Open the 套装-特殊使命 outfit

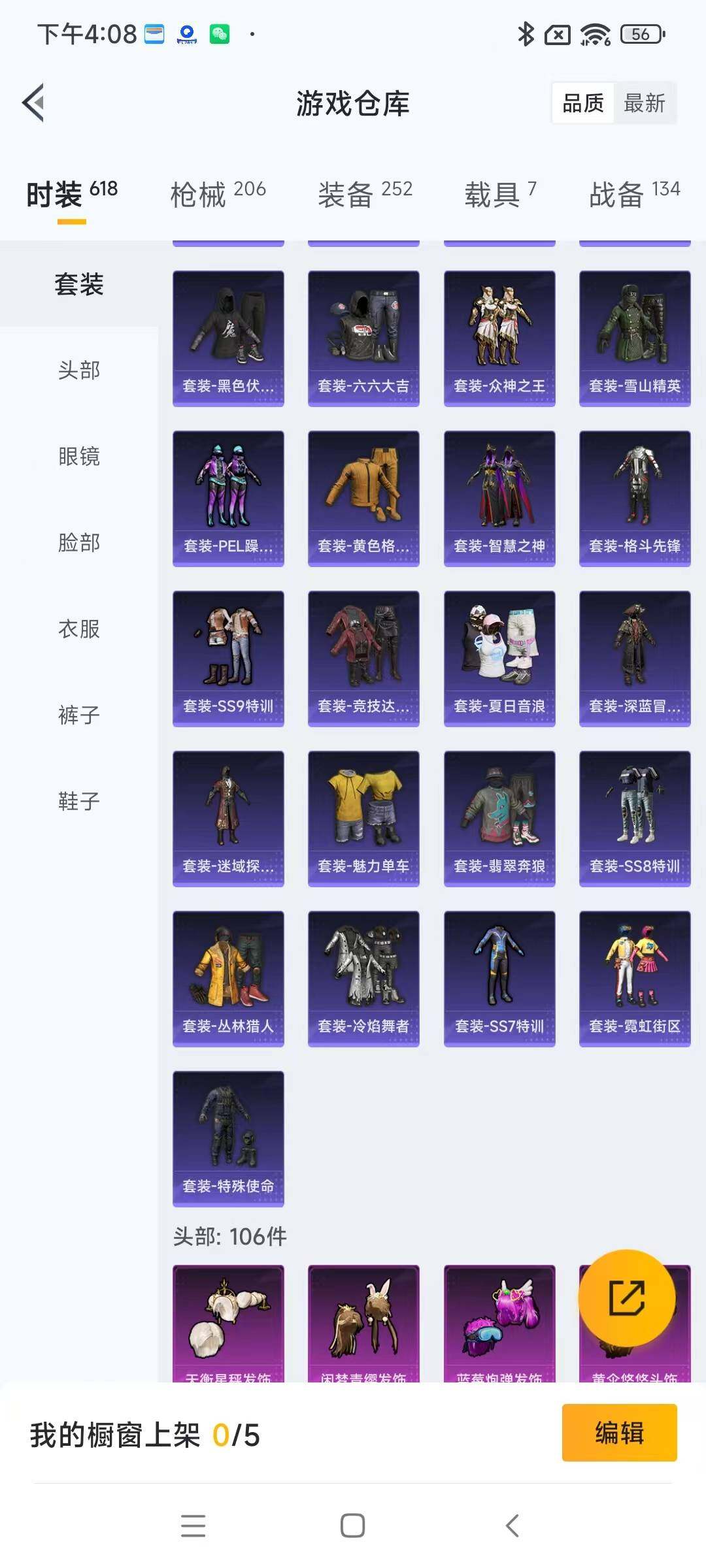(228, 1139)
